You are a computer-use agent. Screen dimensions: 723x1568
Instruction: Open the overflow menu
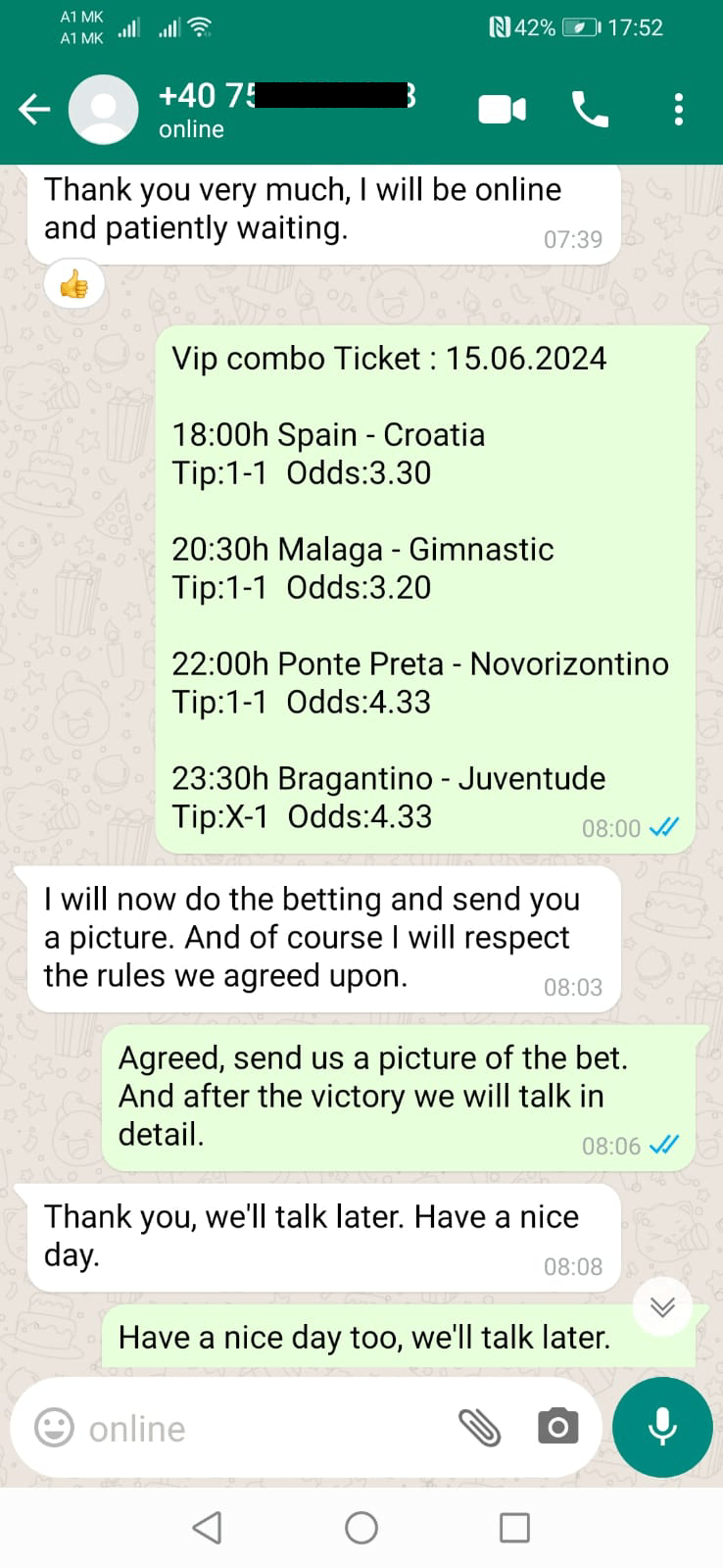pyautogui.click(x=678, y=110)
